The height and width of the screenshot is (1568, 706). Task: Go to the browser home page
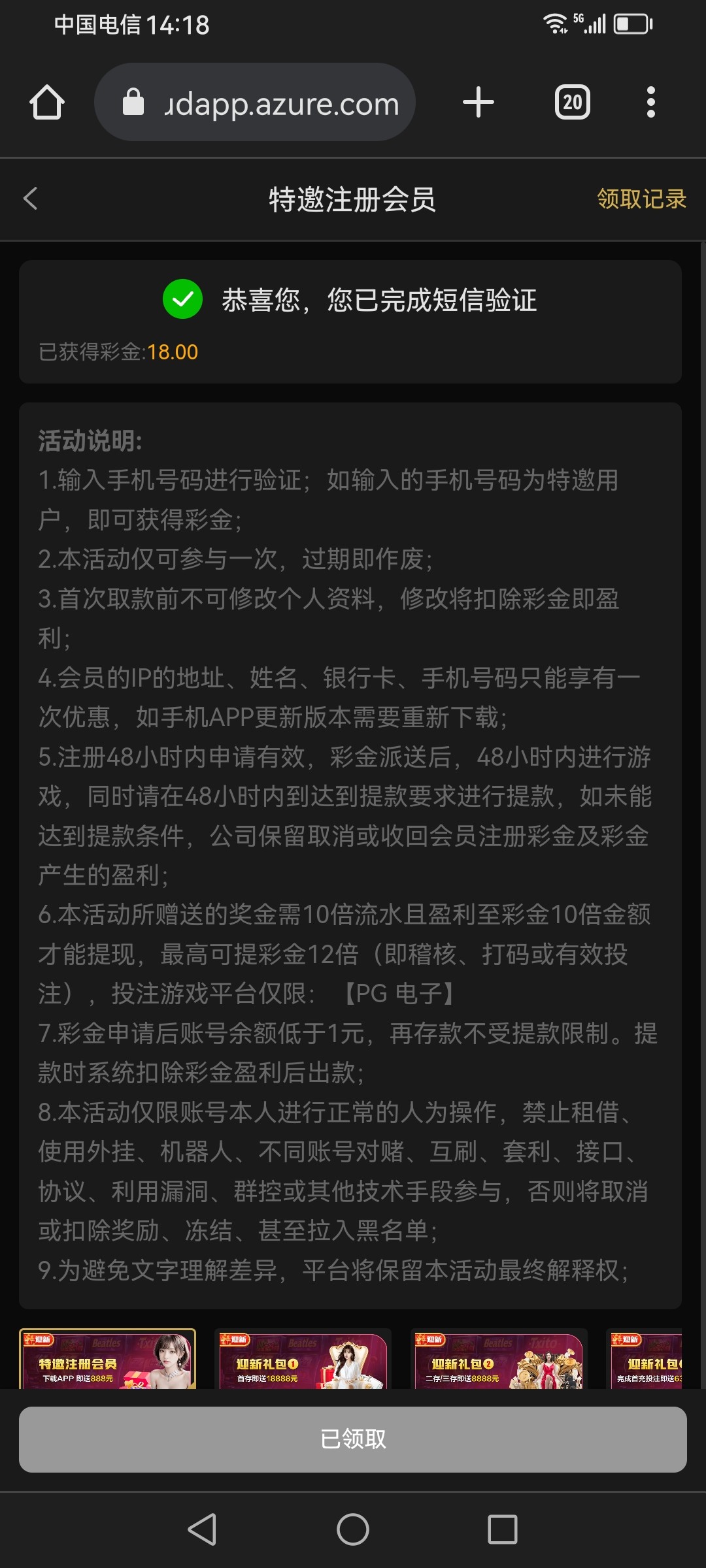click(47, 103)
